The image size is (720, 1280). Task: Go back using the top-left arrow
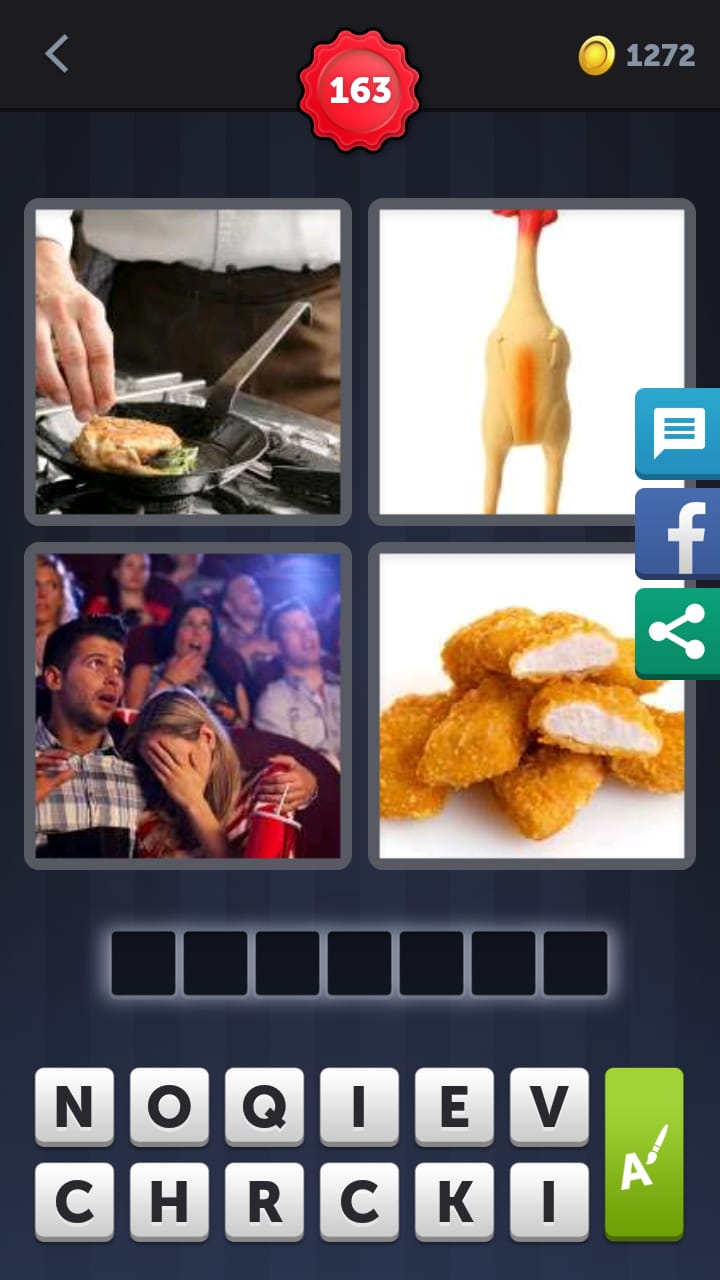[57, 54]
